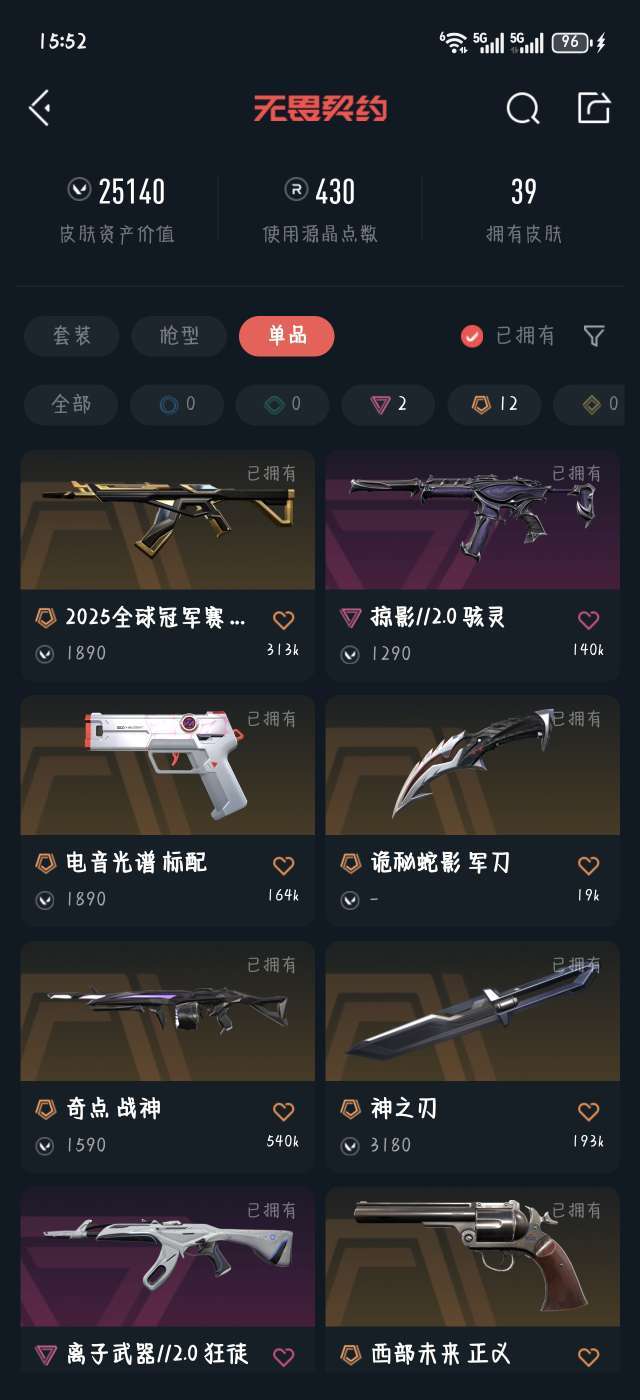Viewport: 640px width, 1400px height.
Task: Select the 全部 filter chip
Action: coord(71,405)
